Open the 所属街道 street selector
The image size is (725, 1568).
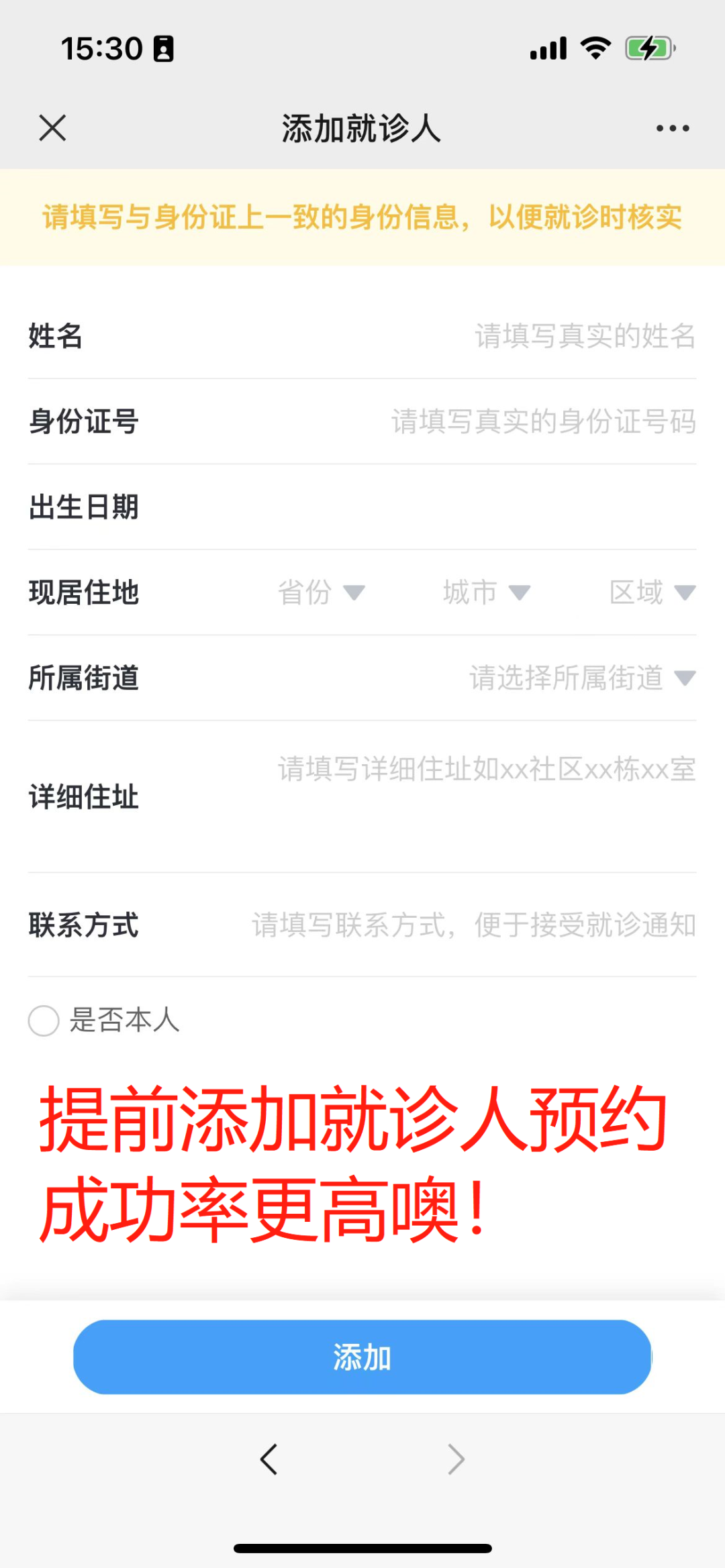581,678
